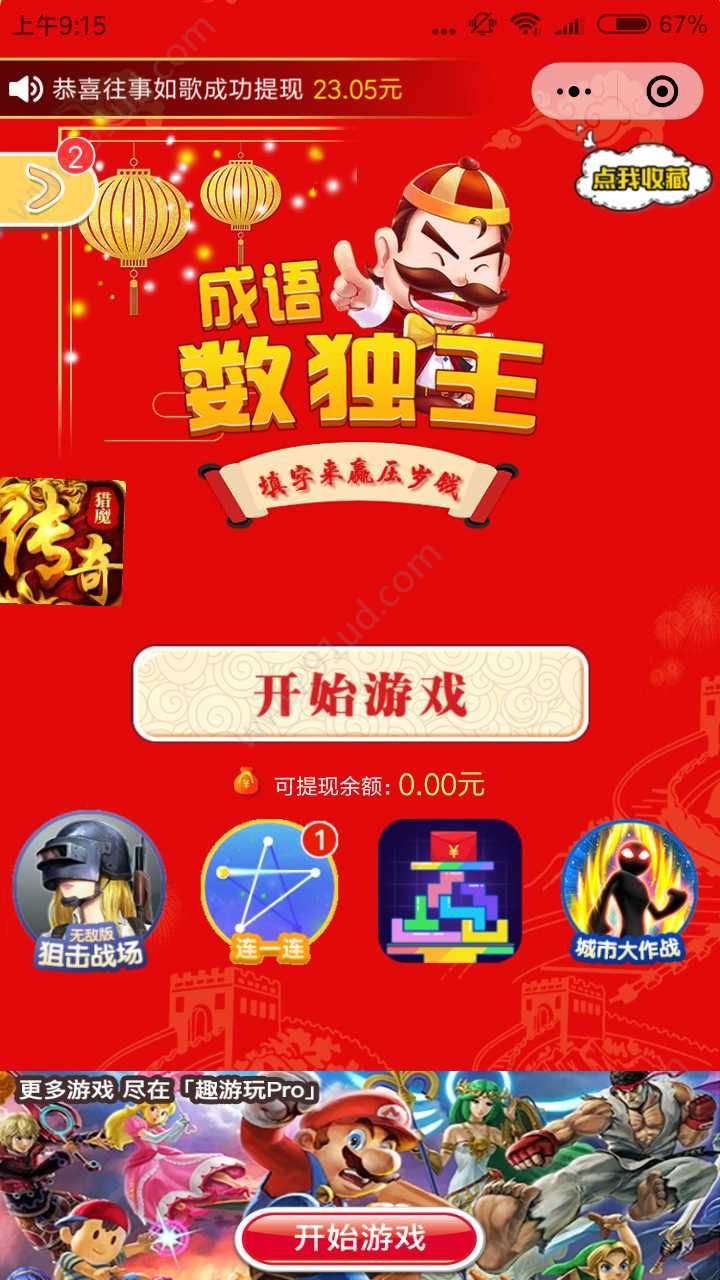Start the idiom sudoku game
The image size is (720, 1280).
click(x=360, y=694)
